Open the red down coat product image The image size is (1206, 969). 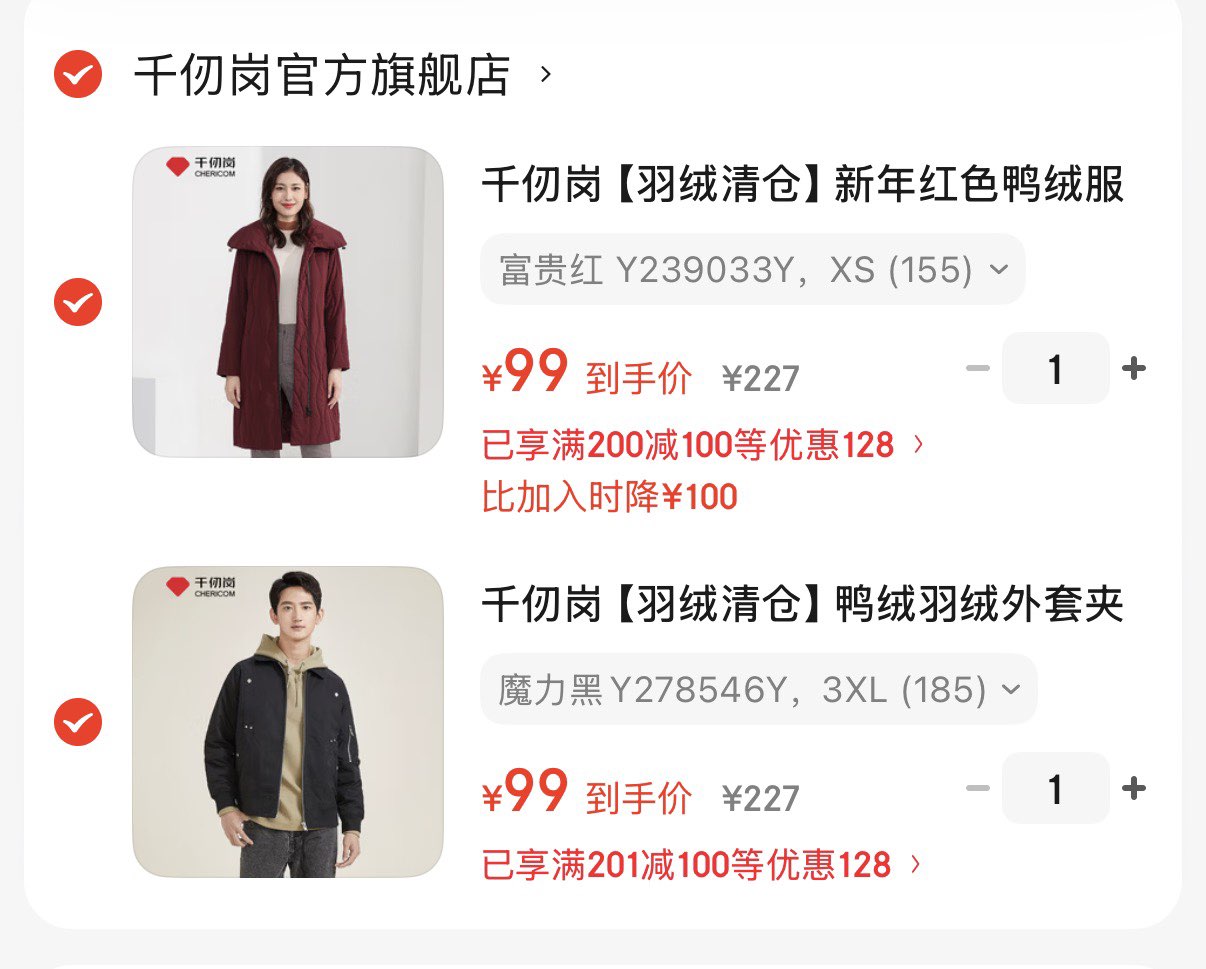288,302
